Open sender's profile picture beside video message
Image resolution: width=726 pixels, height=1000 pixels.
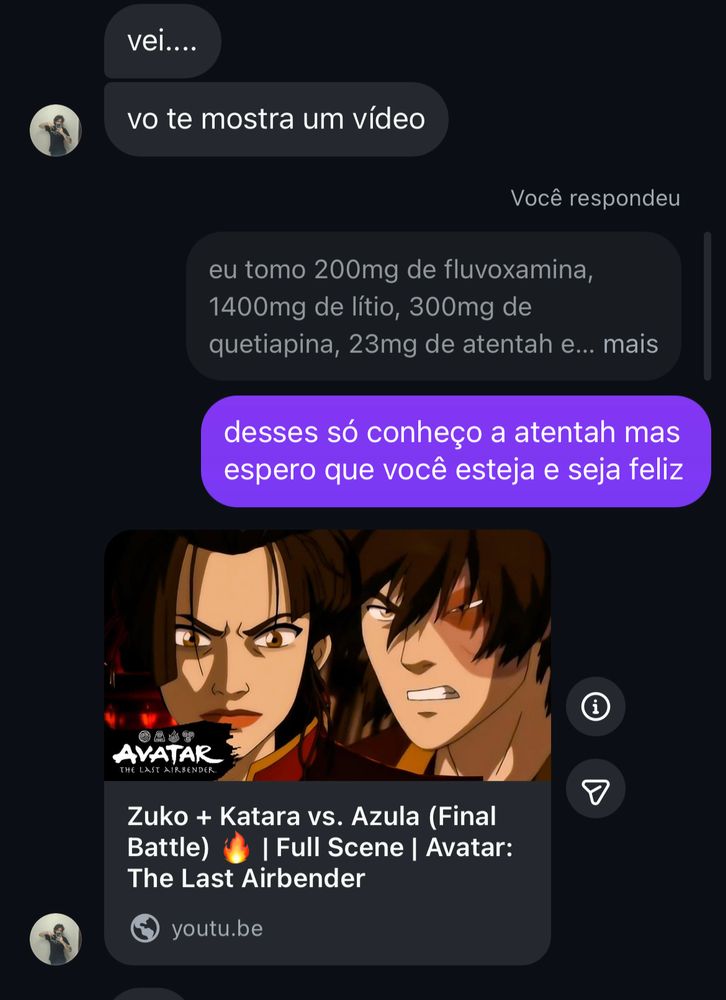click(x=55, y=939)
